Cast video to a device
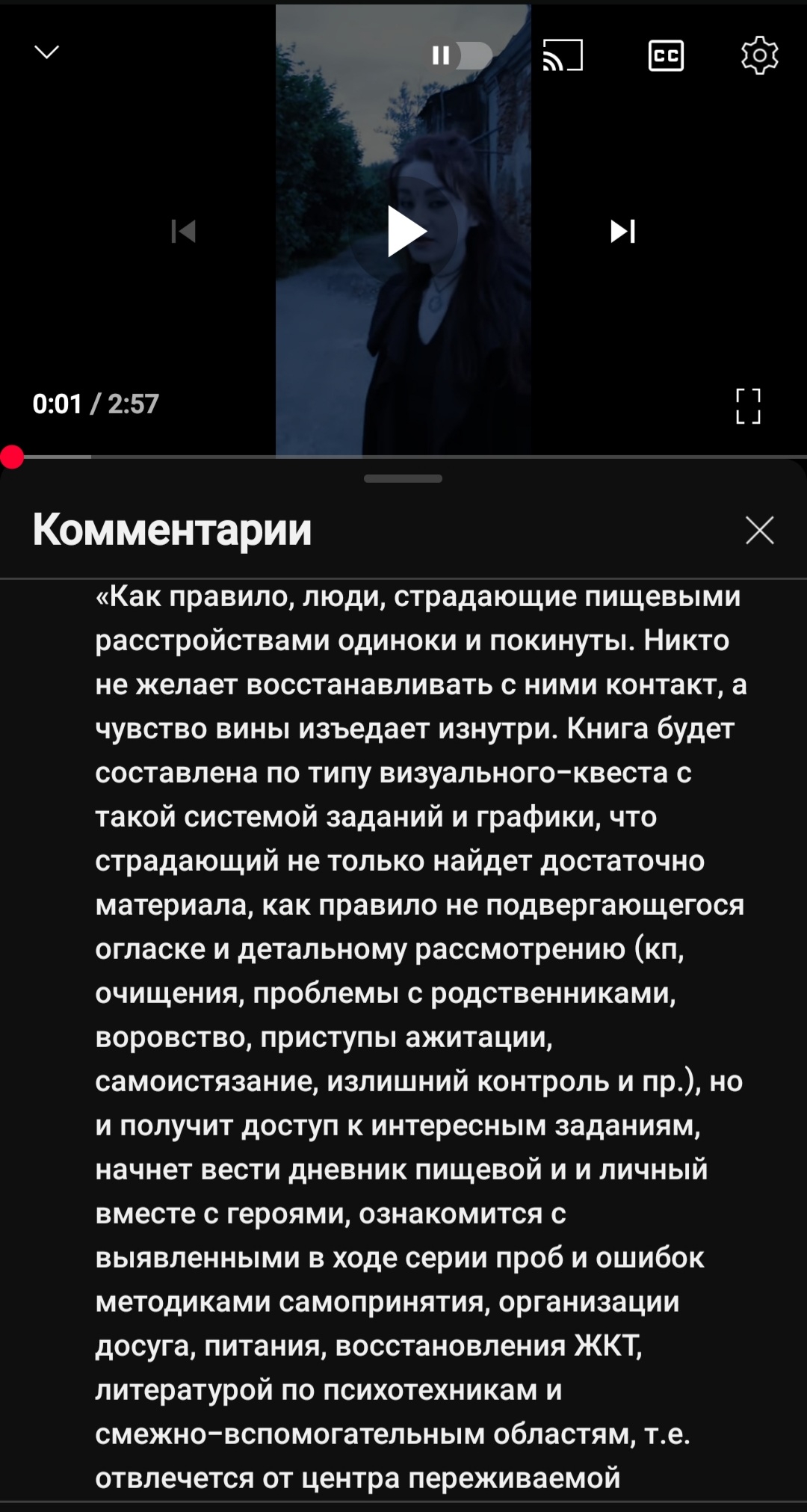The width and height of the screenshot is (807, 1512). coord(563,56)
